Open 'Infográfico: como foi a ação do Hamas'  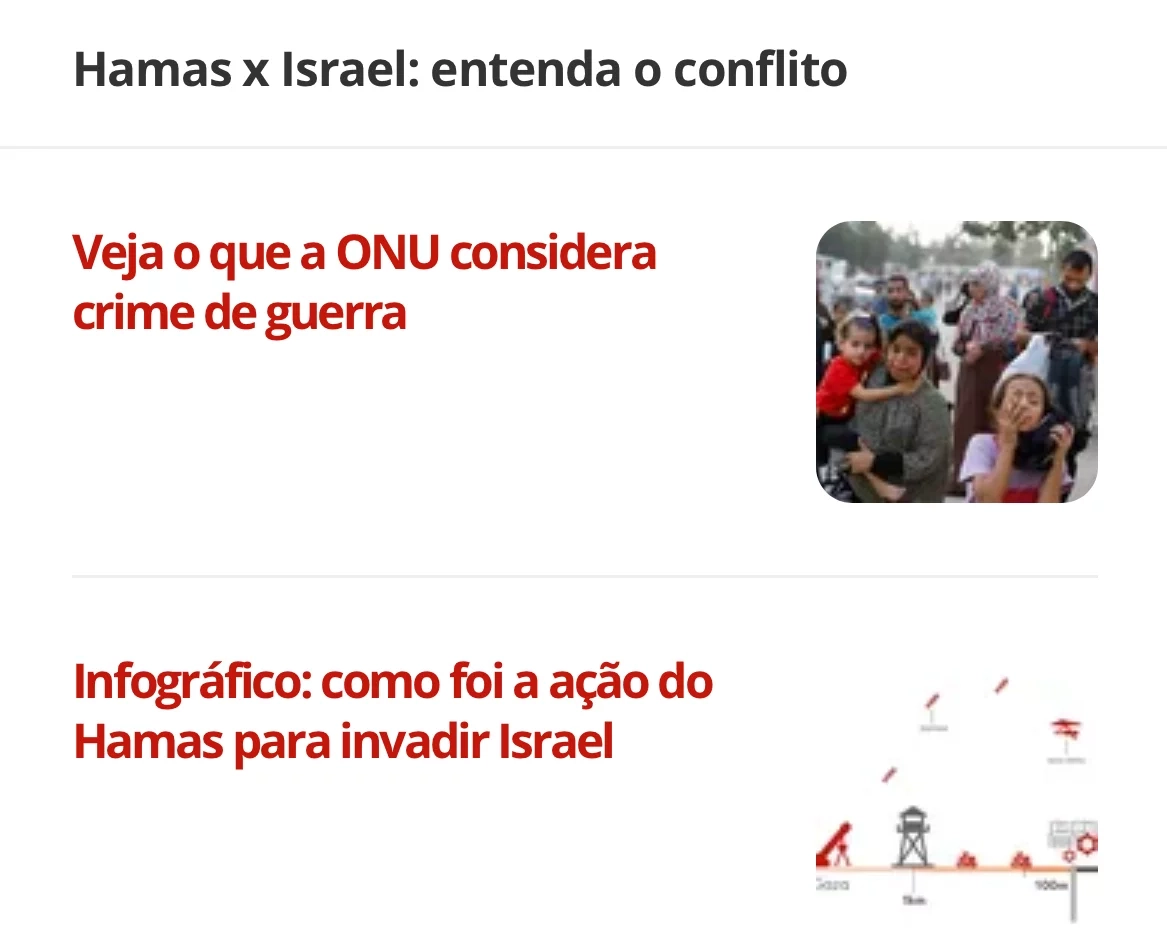[392, 712]
